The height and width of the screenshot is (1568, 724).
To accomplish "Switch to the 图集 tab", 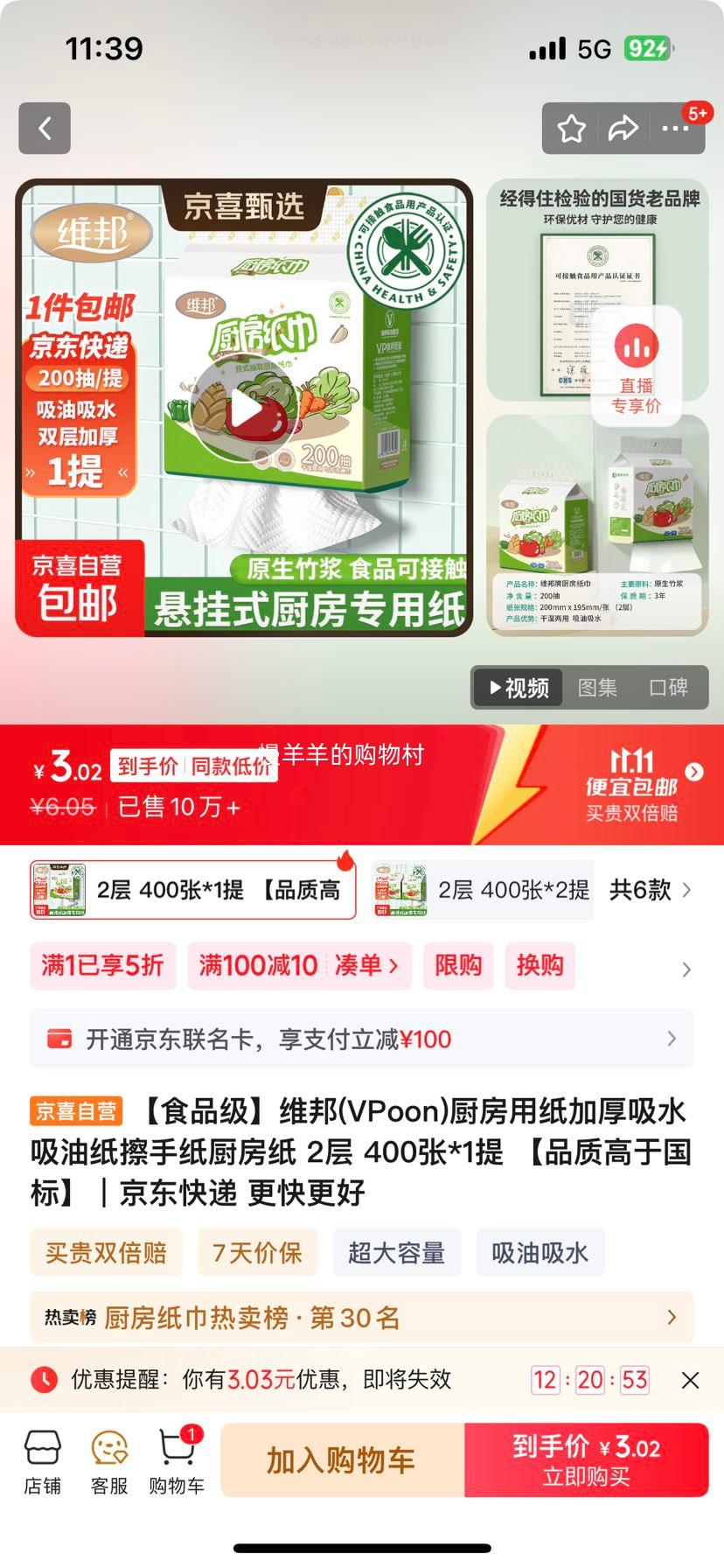I will (597, 688).
